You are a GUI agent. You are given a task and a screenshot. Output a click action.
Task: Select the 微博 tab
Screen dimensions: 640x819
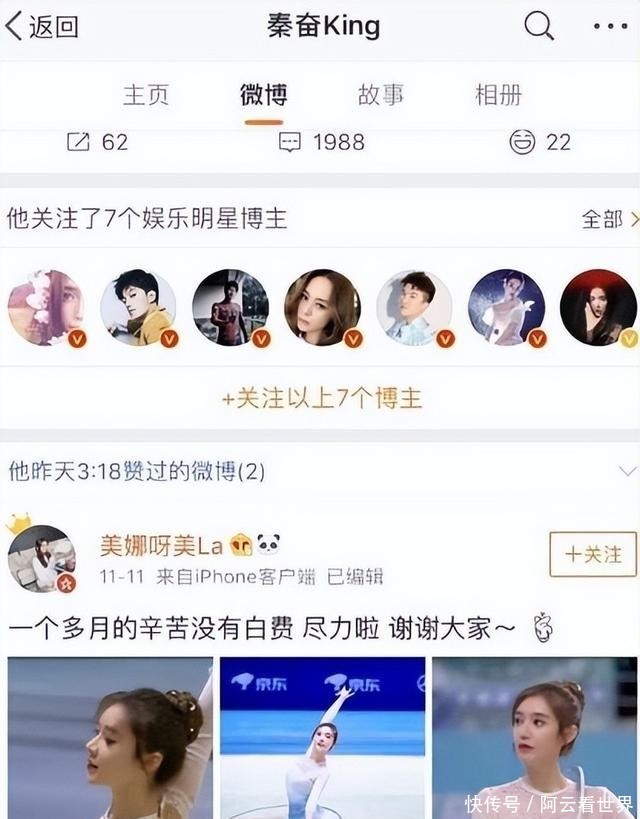pos(264,95)
